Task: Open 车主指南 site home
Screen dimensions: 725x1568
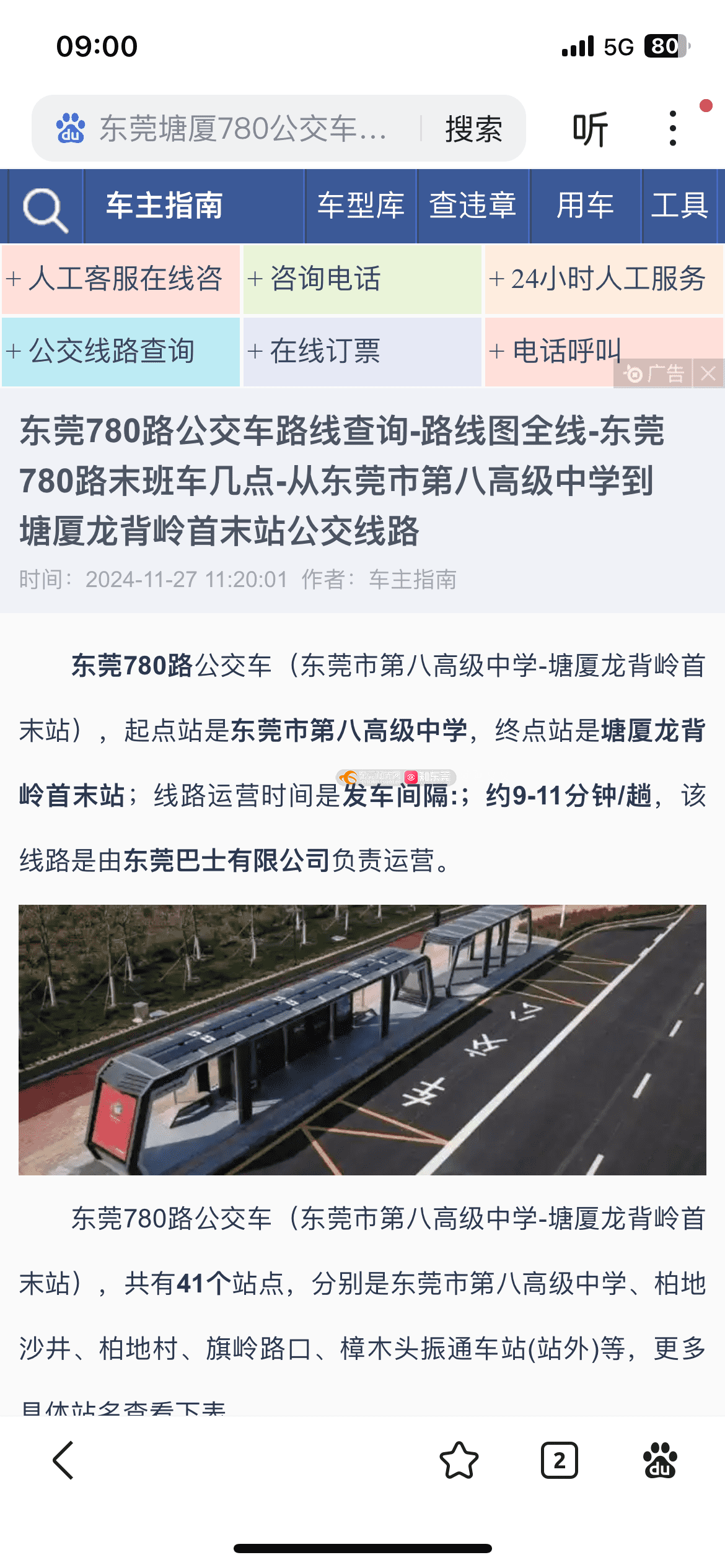Action: pyautogui.click(x=165, y=206)
